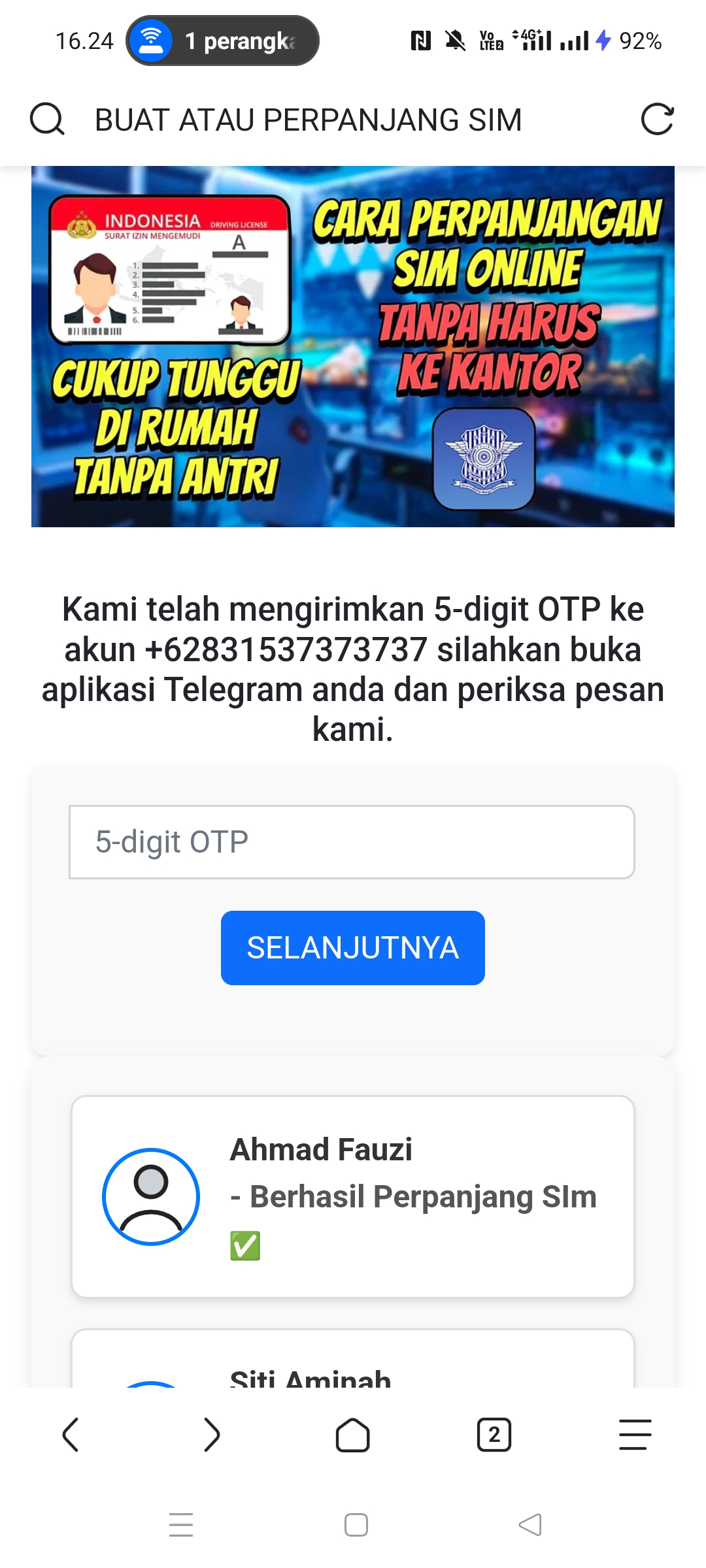Viewport: 706px width, 1568px height.
Task: Tap the system back button
Action: coord(530,1525)
